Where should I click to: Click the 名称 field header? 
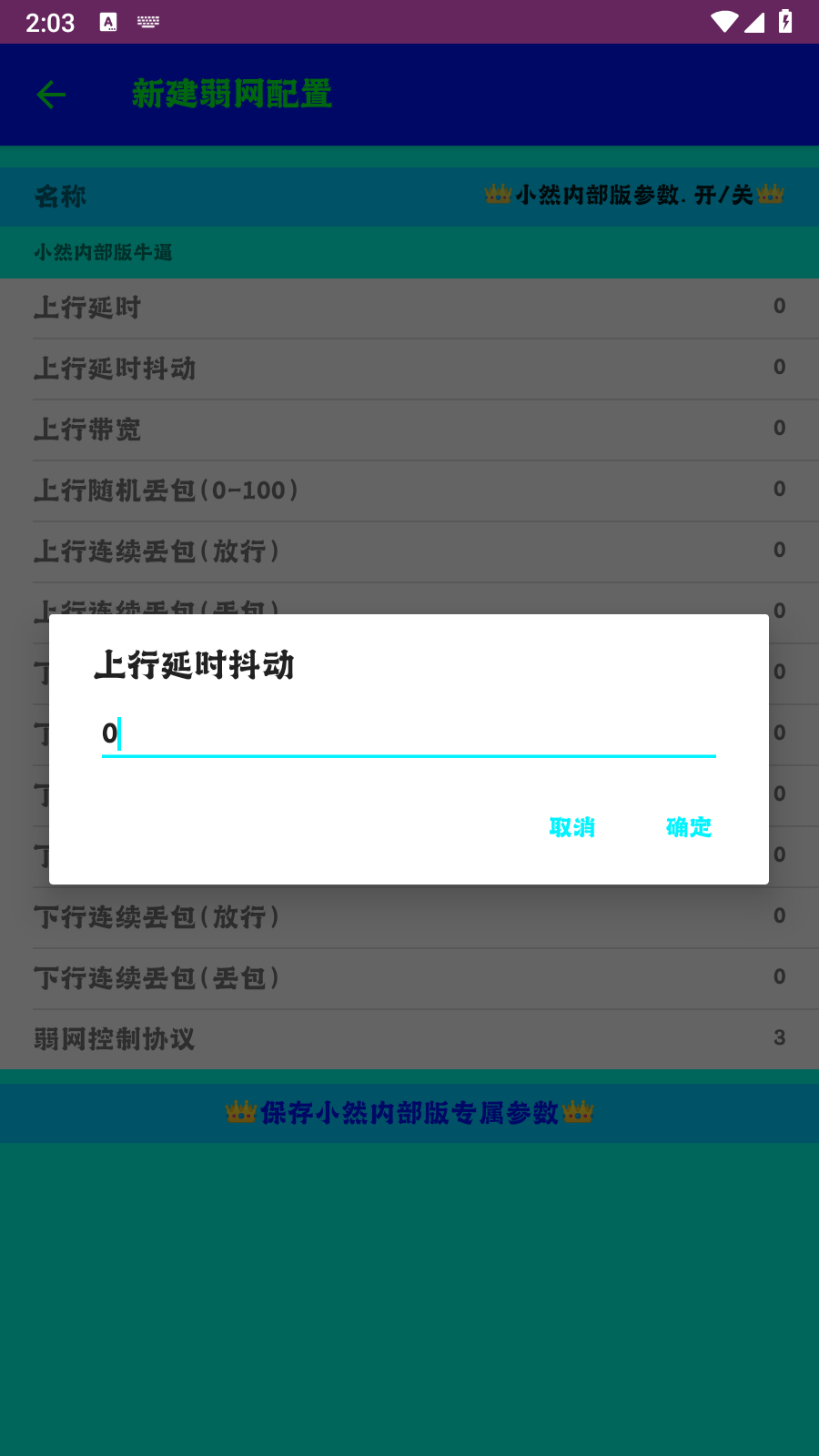[x=60, y=196]
